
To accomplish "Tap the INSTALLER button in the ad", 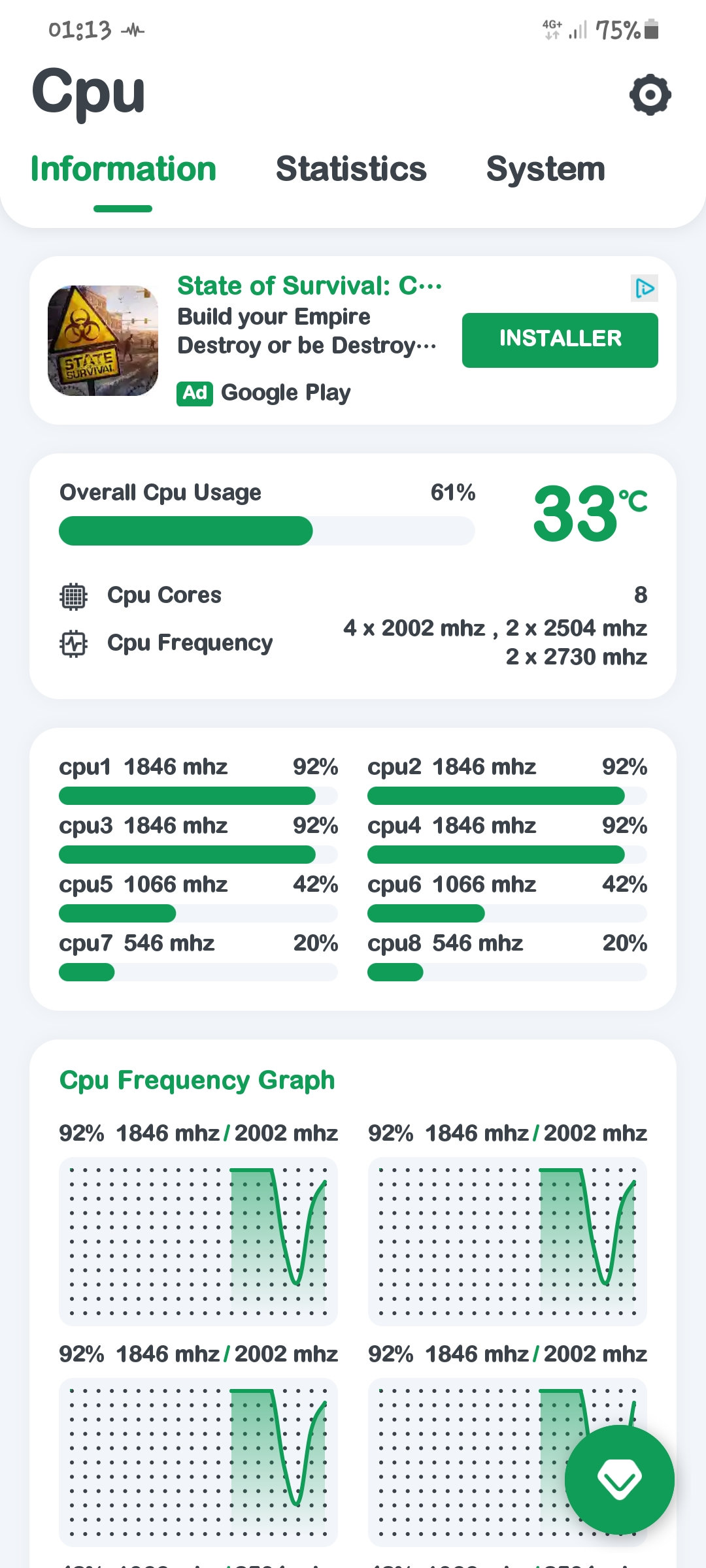I will click(x=560, y=340).
